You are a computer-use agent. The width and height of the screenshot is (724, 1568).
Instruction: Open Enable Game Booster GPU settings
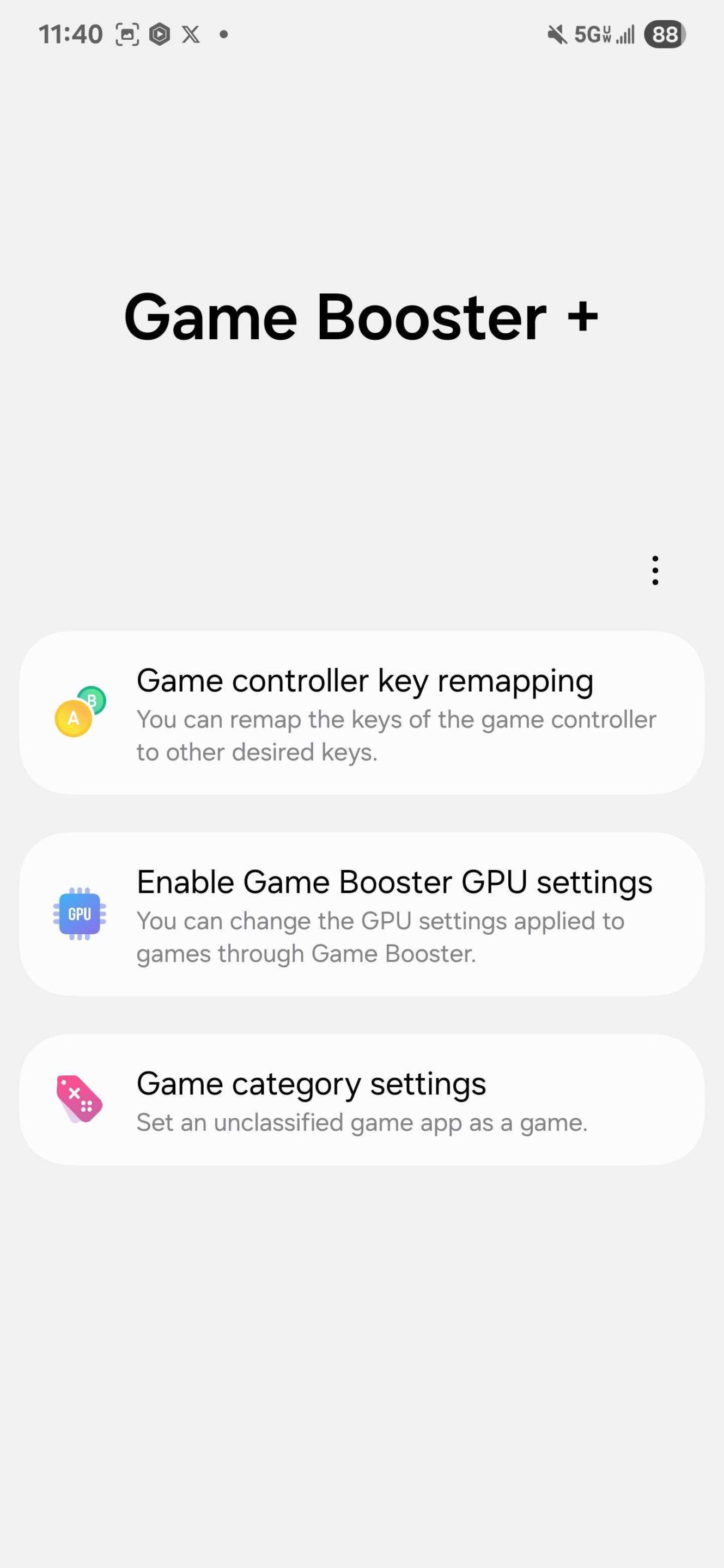[x=362, y=914]
